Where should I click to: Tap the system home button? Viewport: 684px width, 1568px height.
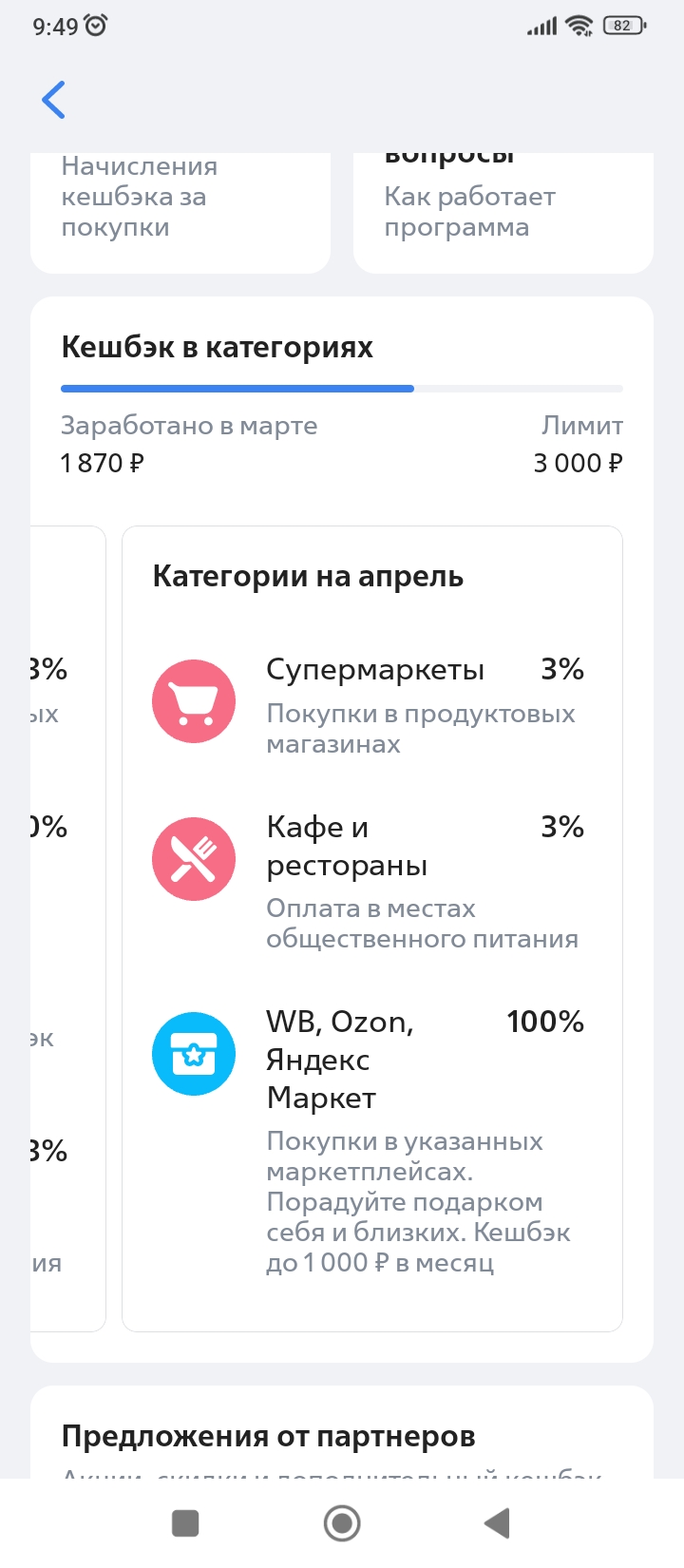(342, 1523)
